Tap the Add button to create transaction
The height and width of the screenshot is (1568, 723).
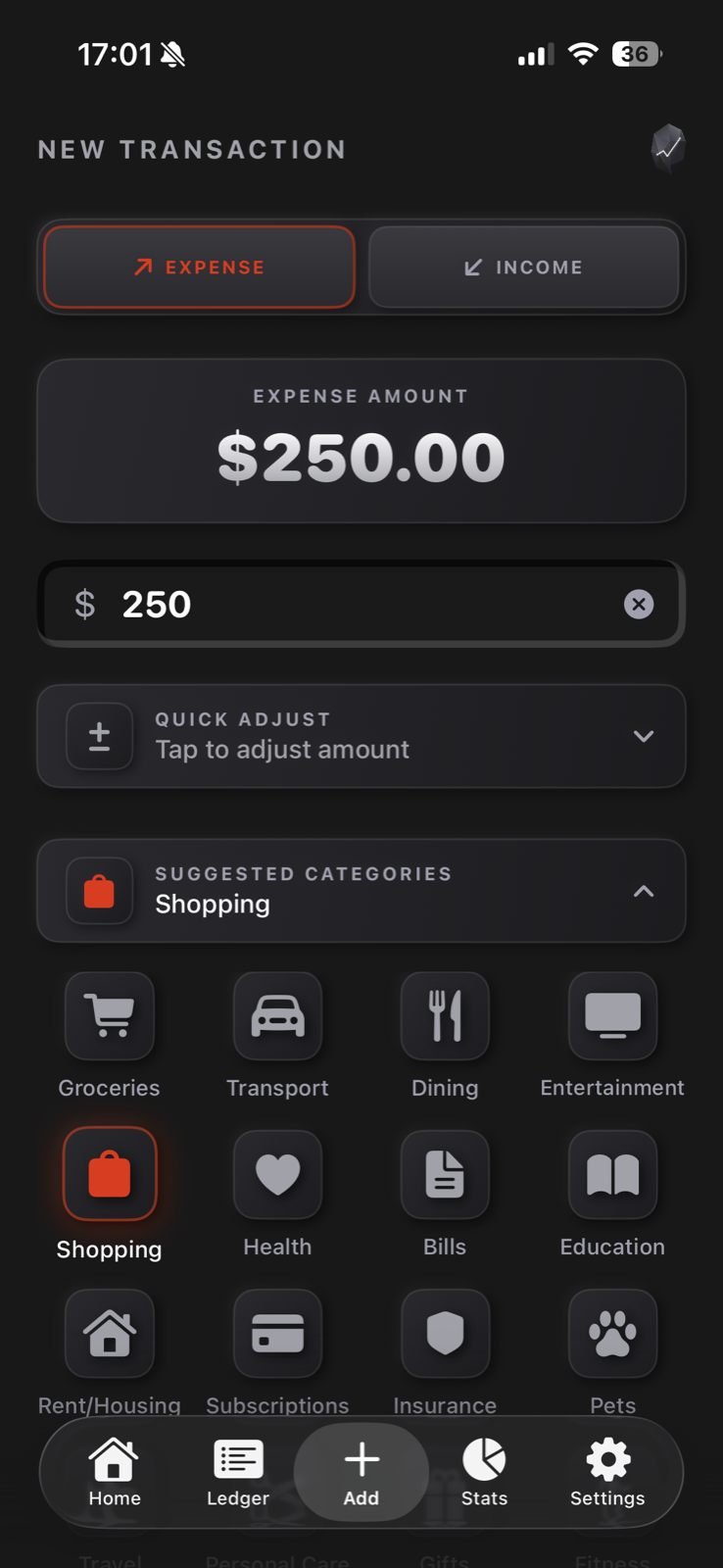pyautogui.click(x=361, y=1470)
